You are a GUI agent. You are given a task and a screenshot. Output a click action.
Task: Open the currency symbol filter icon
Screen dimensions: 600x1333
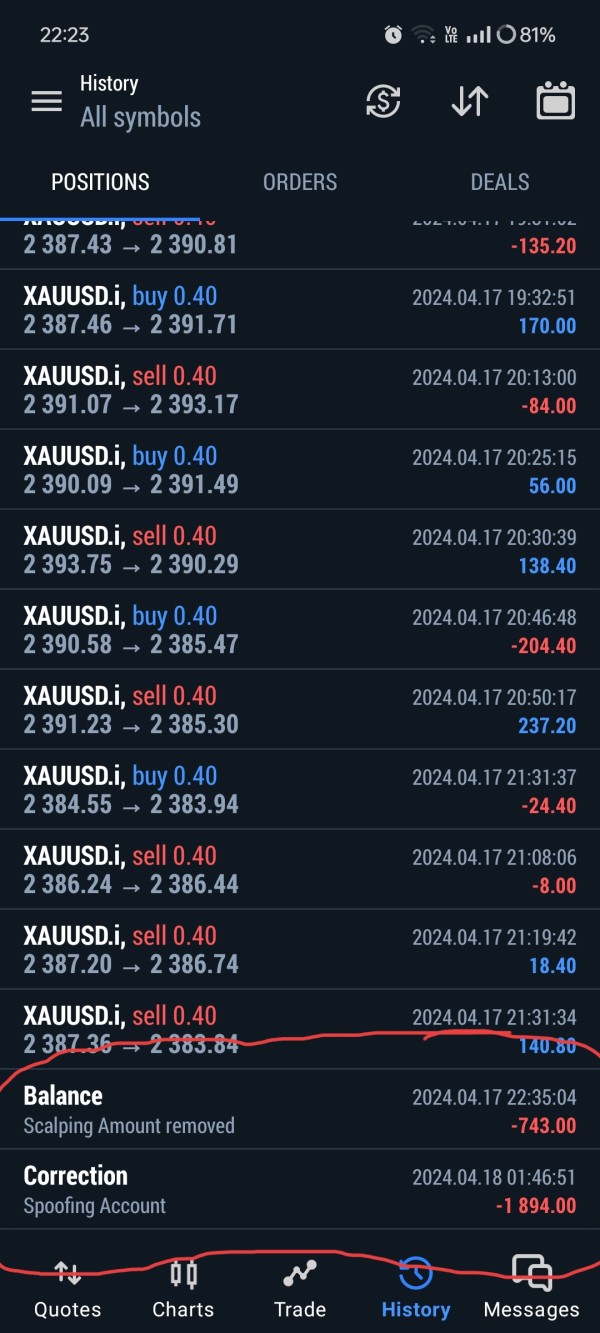point(383,101)
